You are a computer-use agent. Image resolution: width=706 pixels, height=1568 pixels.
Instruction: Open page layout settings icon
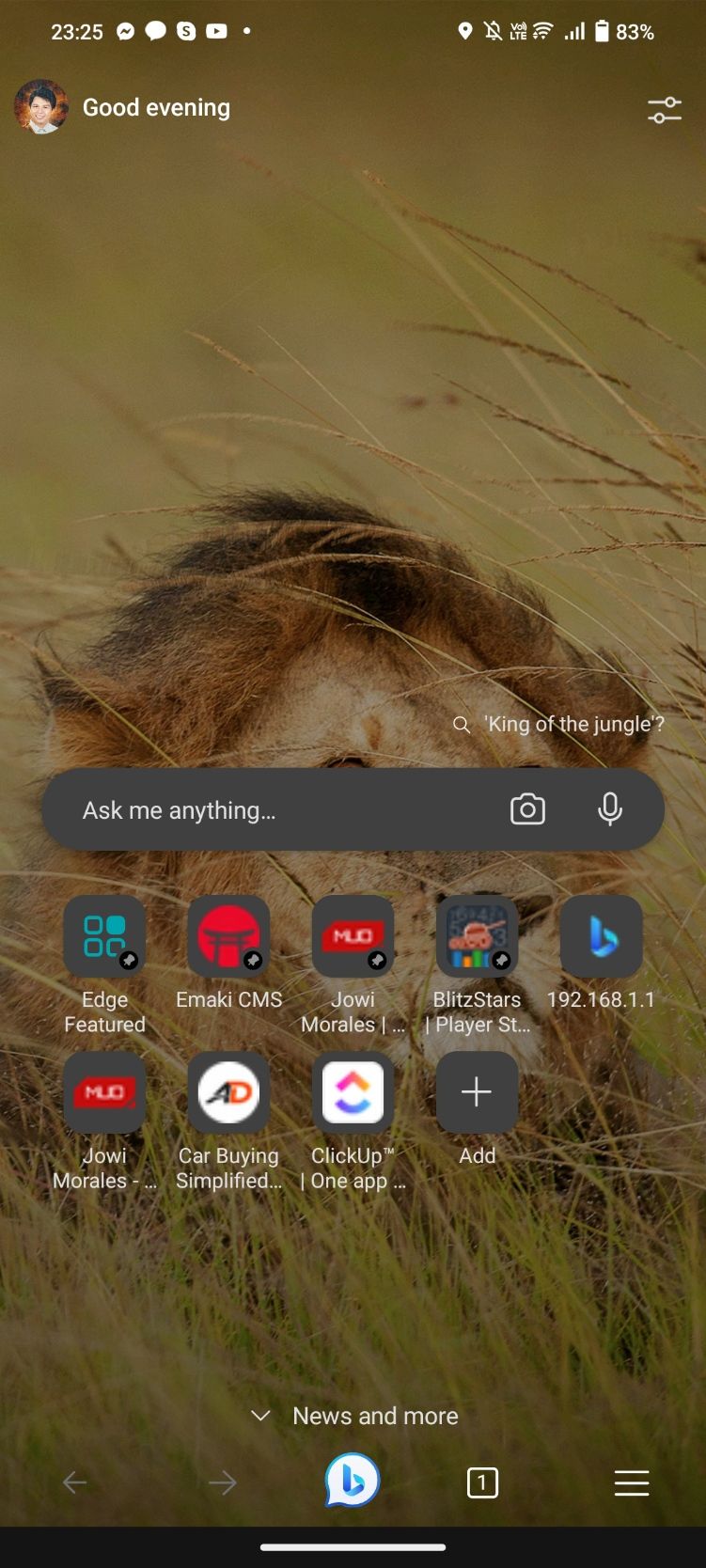pyautogui.click(x=664, y=110)
